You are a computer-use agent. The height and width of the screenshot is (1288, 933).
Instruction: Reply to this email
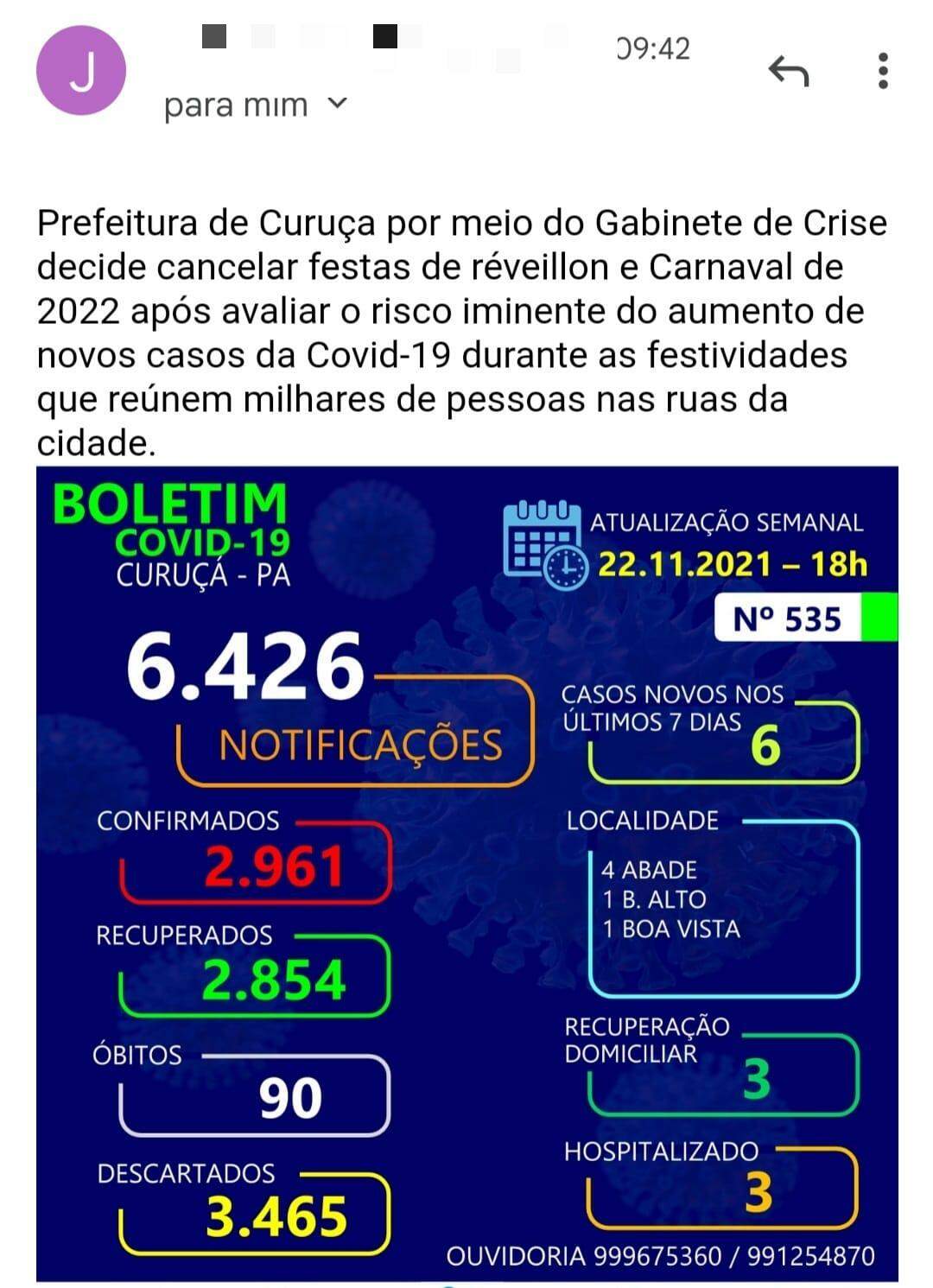[789, 71]
